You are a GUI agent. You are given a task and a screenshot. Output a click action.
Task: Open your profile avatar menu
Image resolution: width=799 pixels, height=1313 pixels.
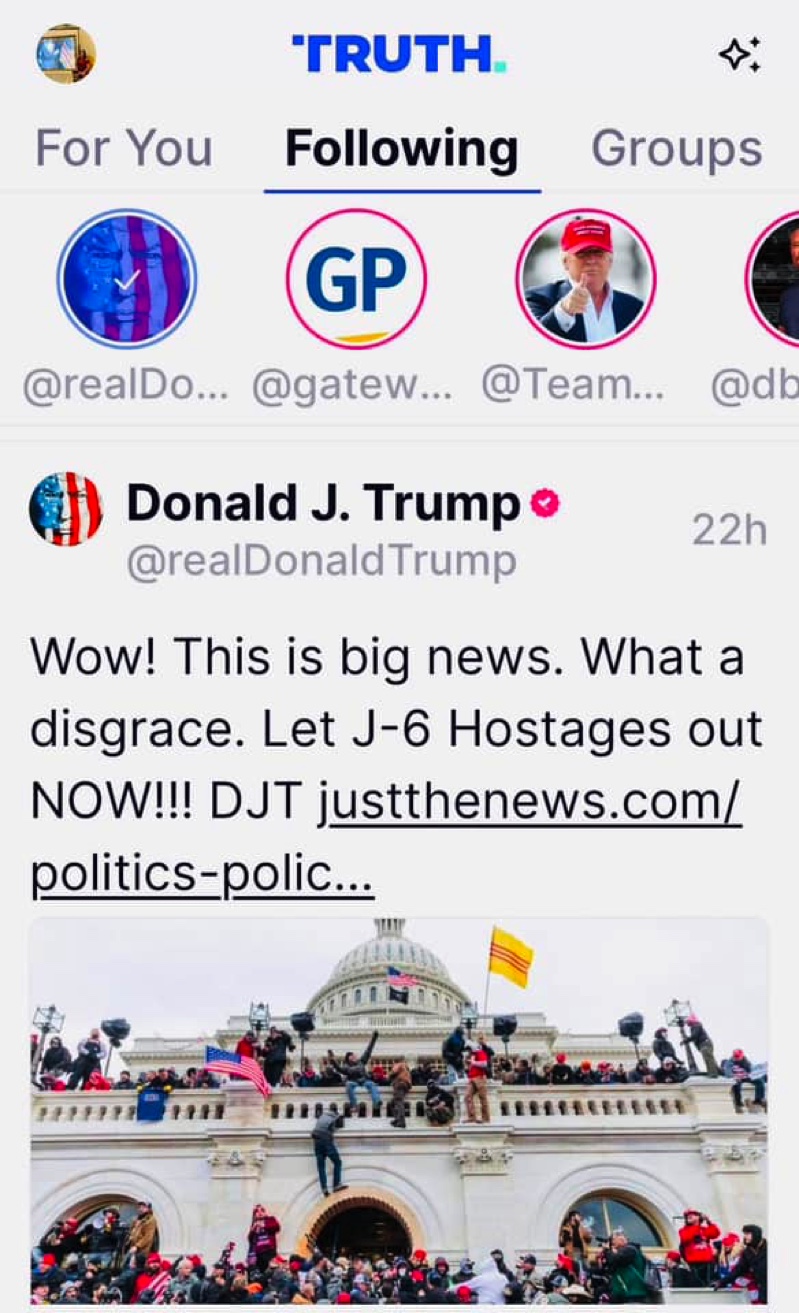pyautogui.click(x=66, y=53)
